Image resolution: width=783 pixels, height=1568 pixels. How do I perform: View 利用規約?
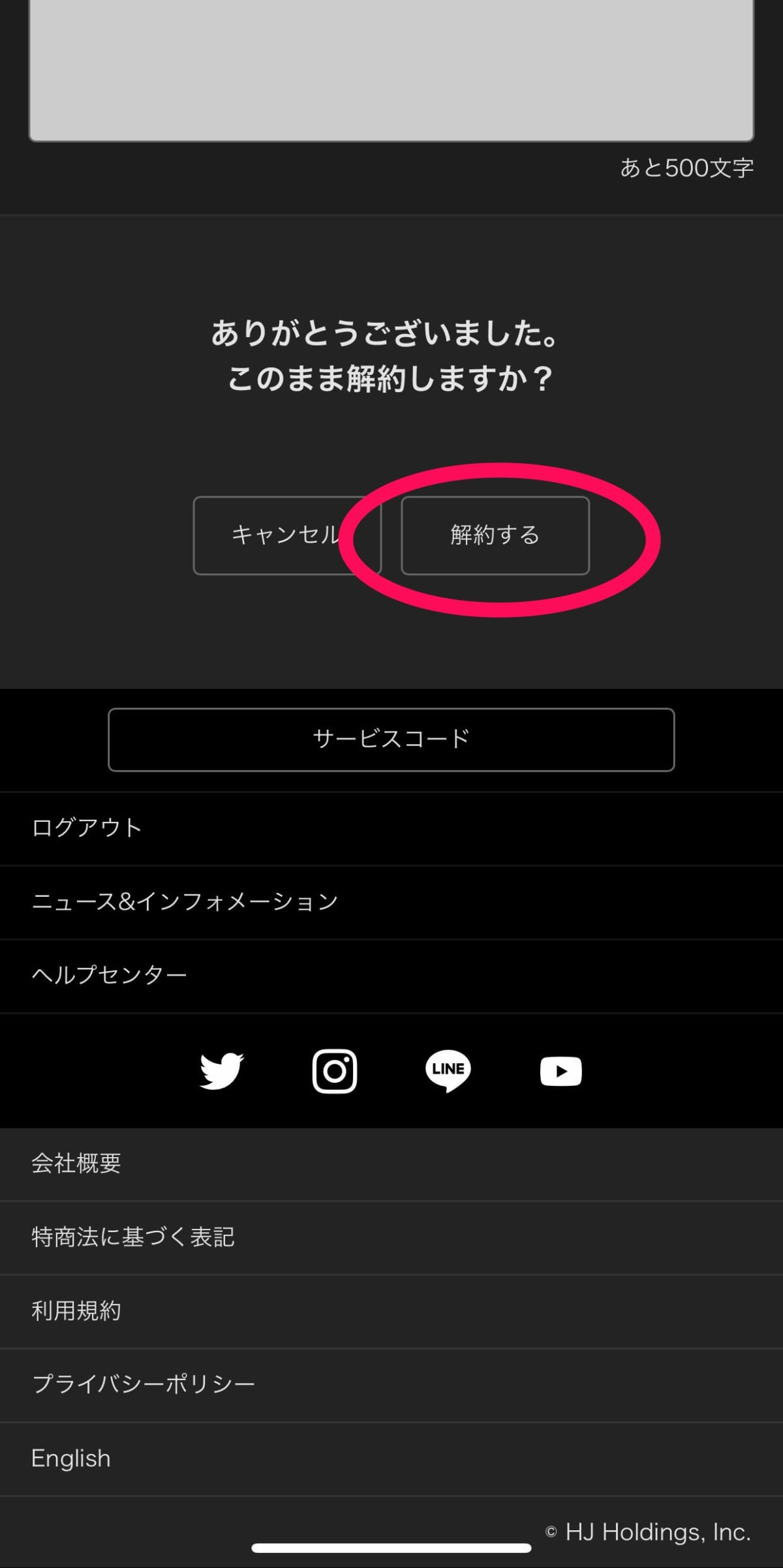(76, 1311)
